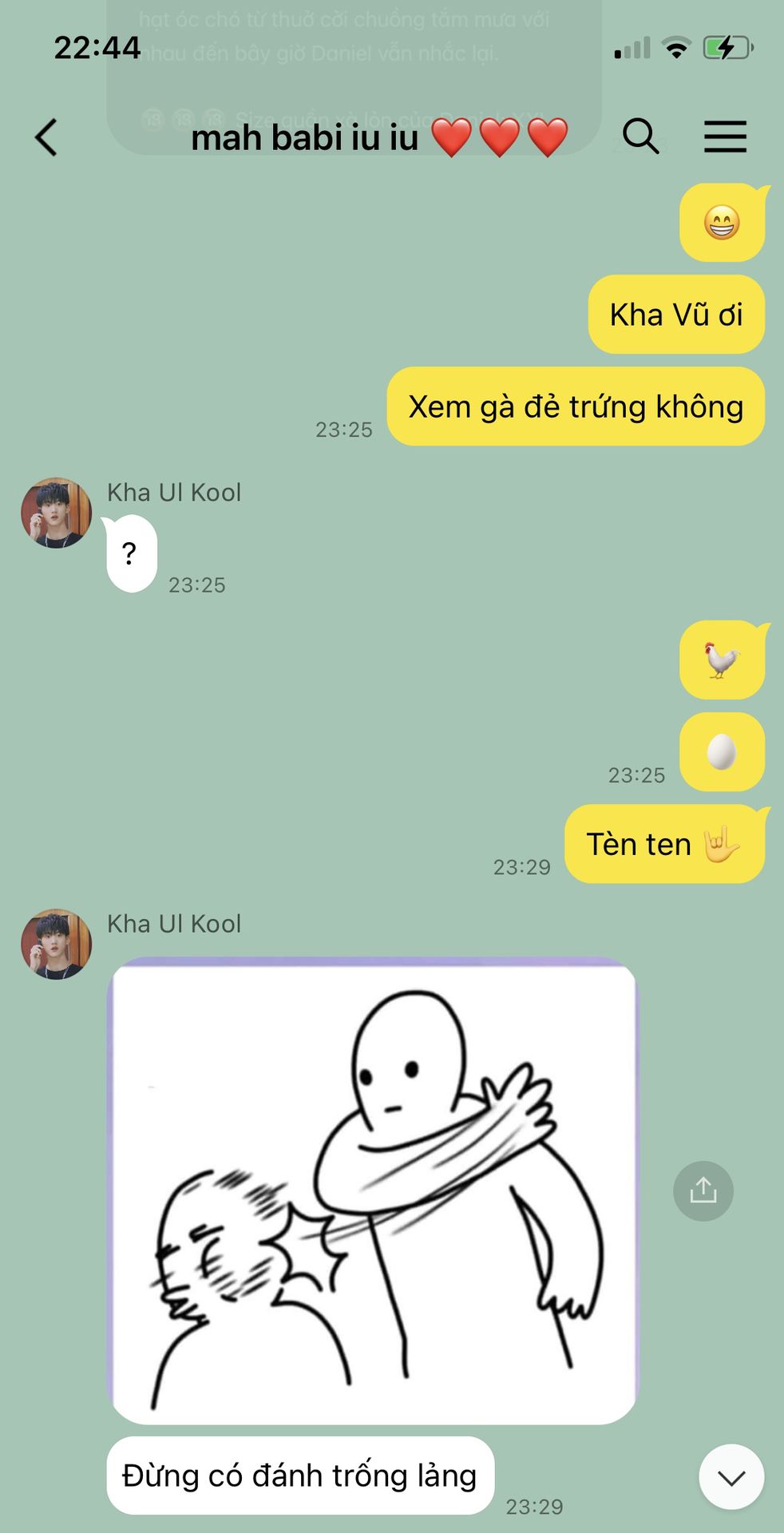Search within this chat
Viewport: 784px width, 1533px height.
click(640, 137)
